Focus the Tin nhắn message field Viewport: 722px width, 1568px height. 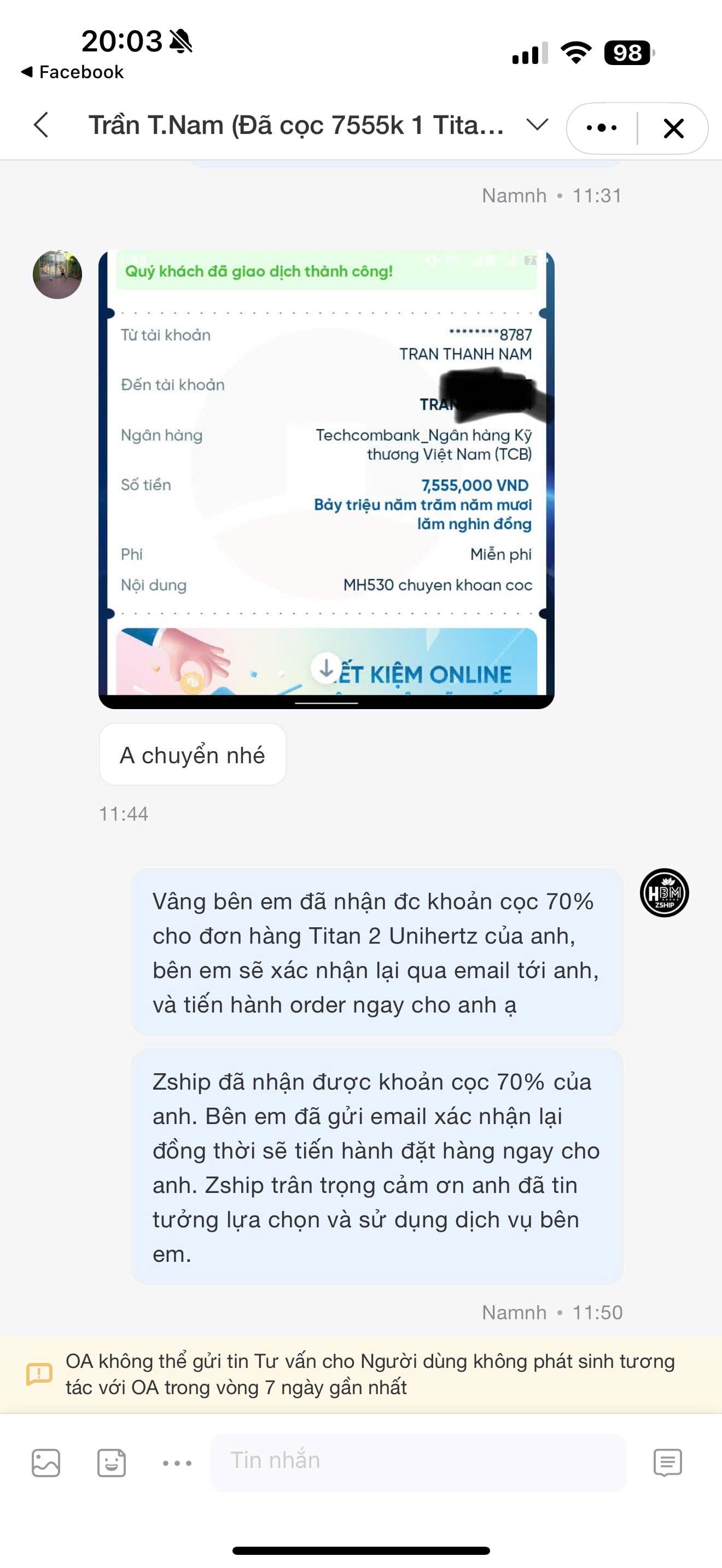(418, 1461)
